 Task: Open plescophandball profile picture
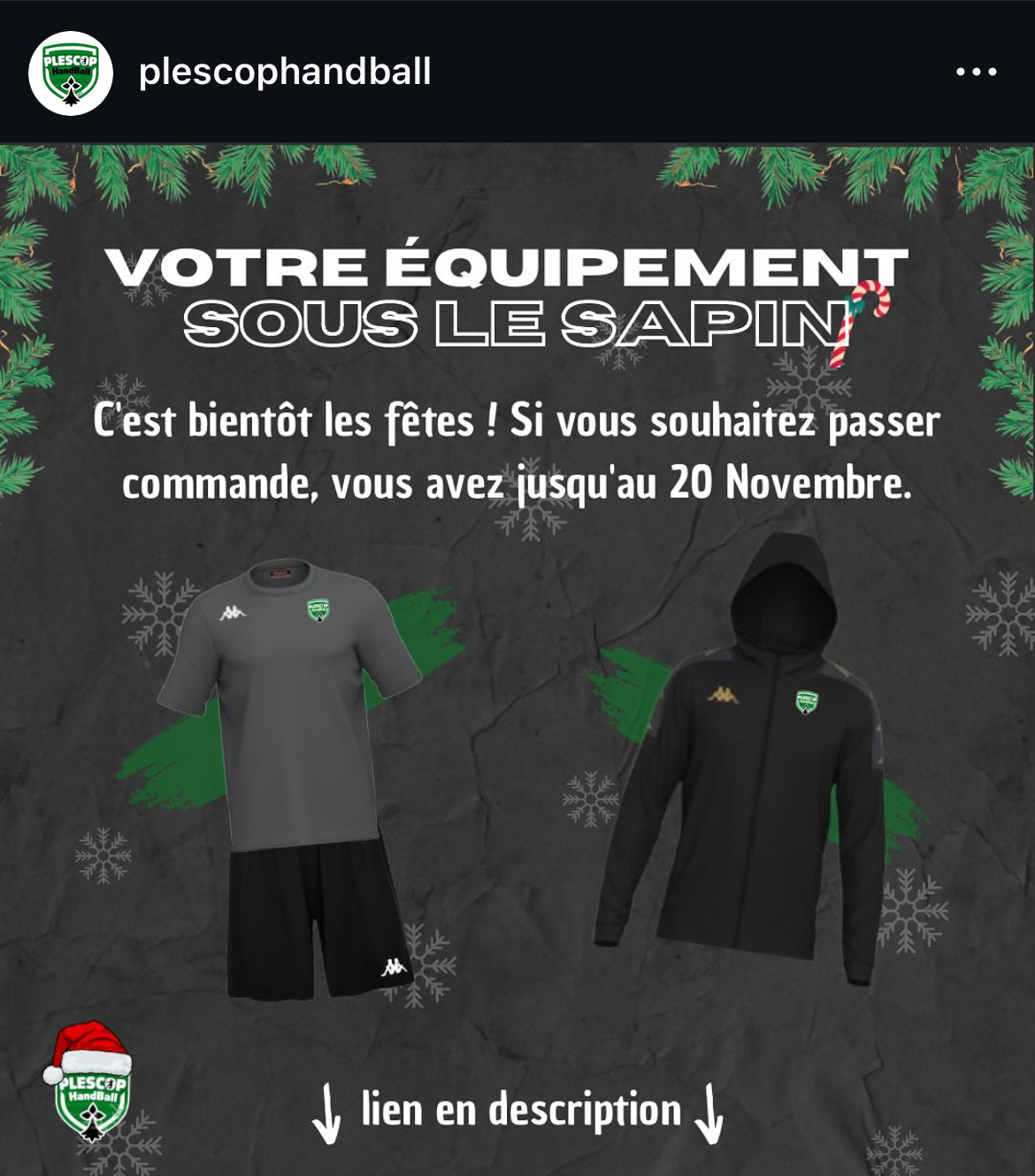[x=71, y=73]
